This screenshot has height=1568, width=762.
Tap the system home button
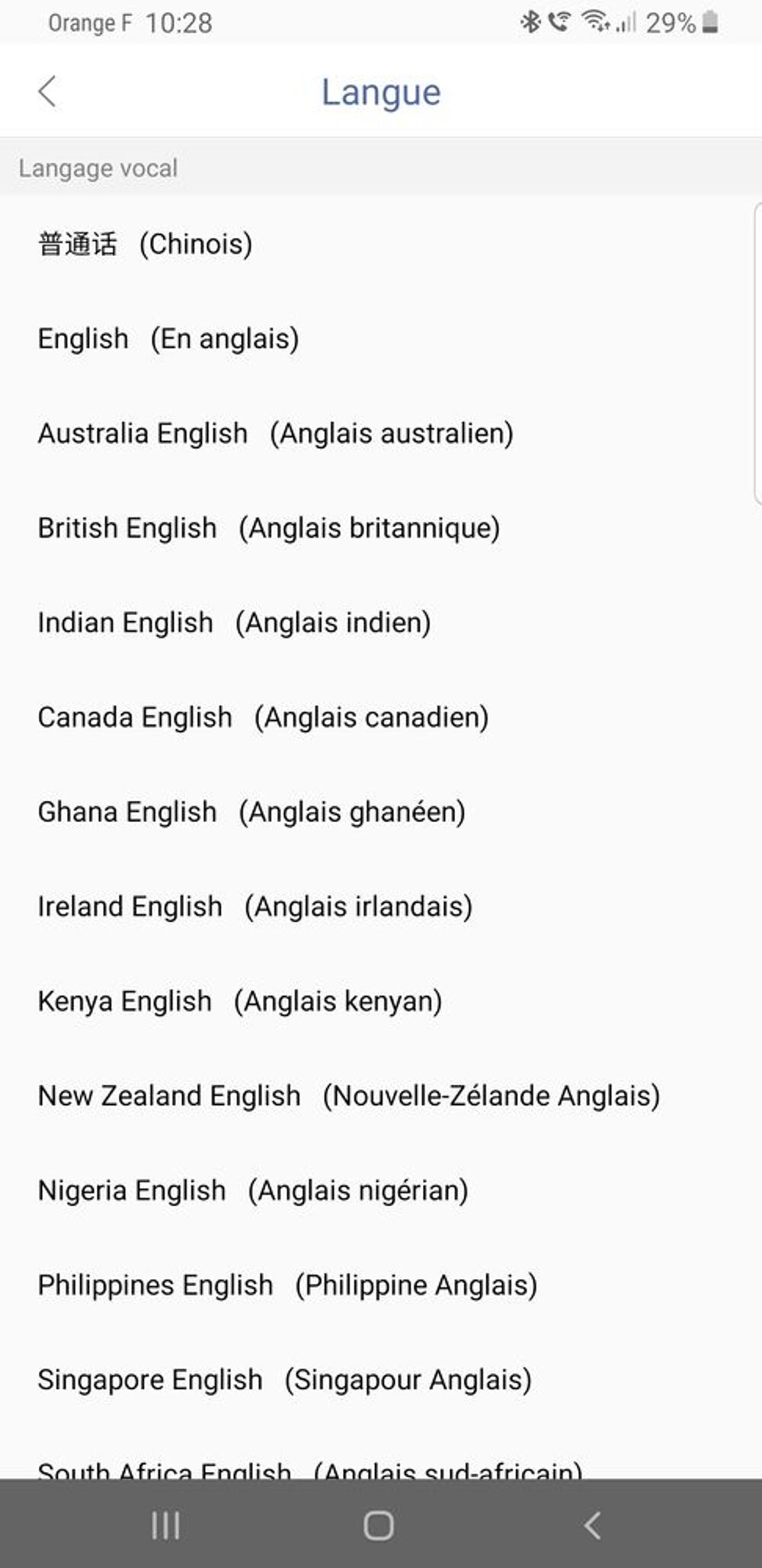(x=379, y=1525)
